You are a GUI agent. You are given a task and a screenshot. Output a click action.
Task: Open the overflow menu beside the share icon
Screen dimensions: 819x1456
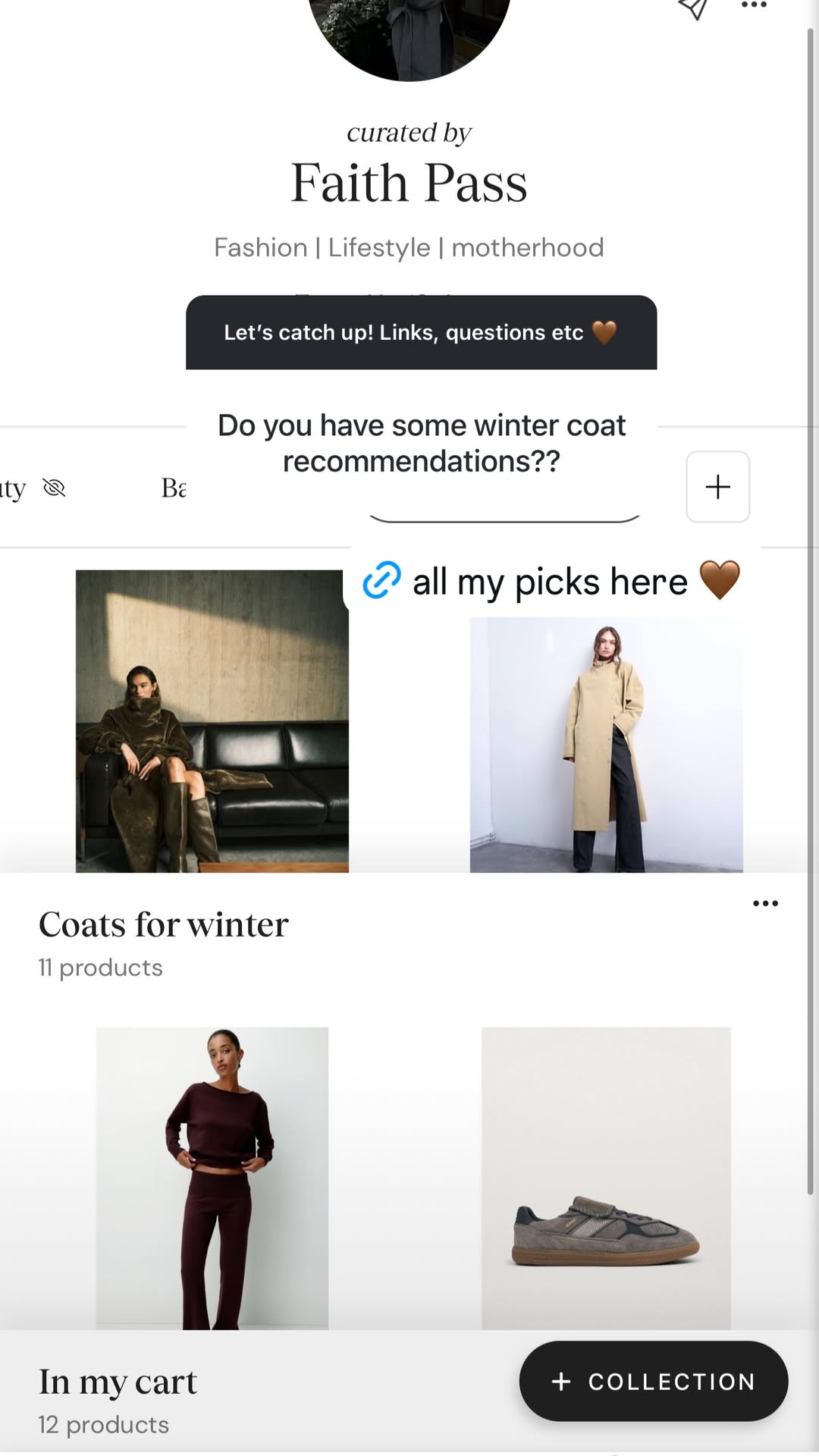coord(754,5)
